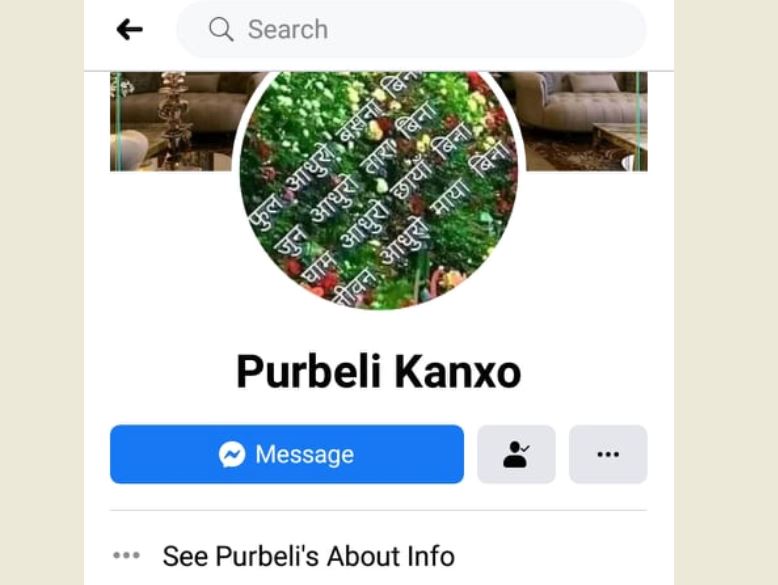Go back with the arrow icon
778x585 pixels.
click(x=129, y=30)
